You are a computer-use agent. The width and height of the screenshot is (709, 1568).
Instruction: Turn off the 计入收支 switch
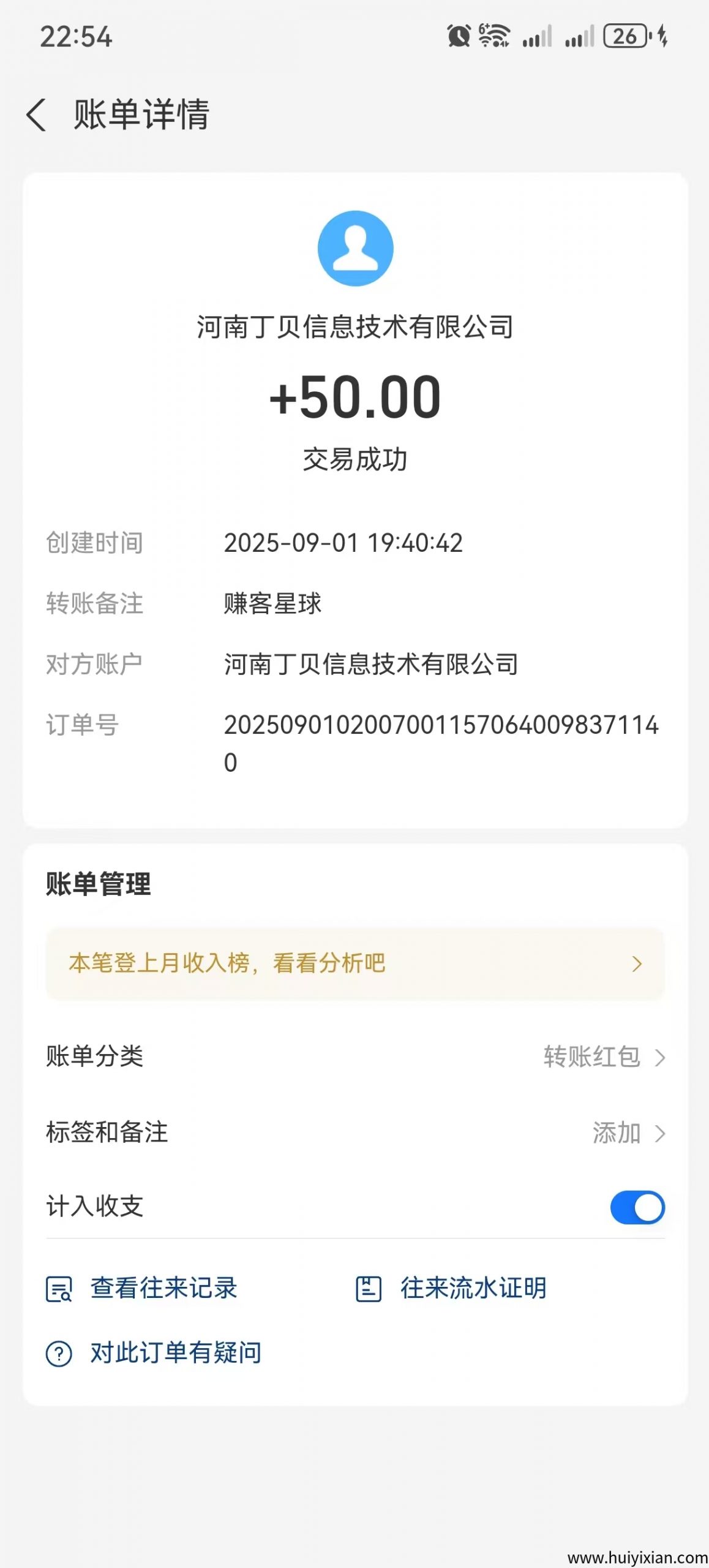637,1207
